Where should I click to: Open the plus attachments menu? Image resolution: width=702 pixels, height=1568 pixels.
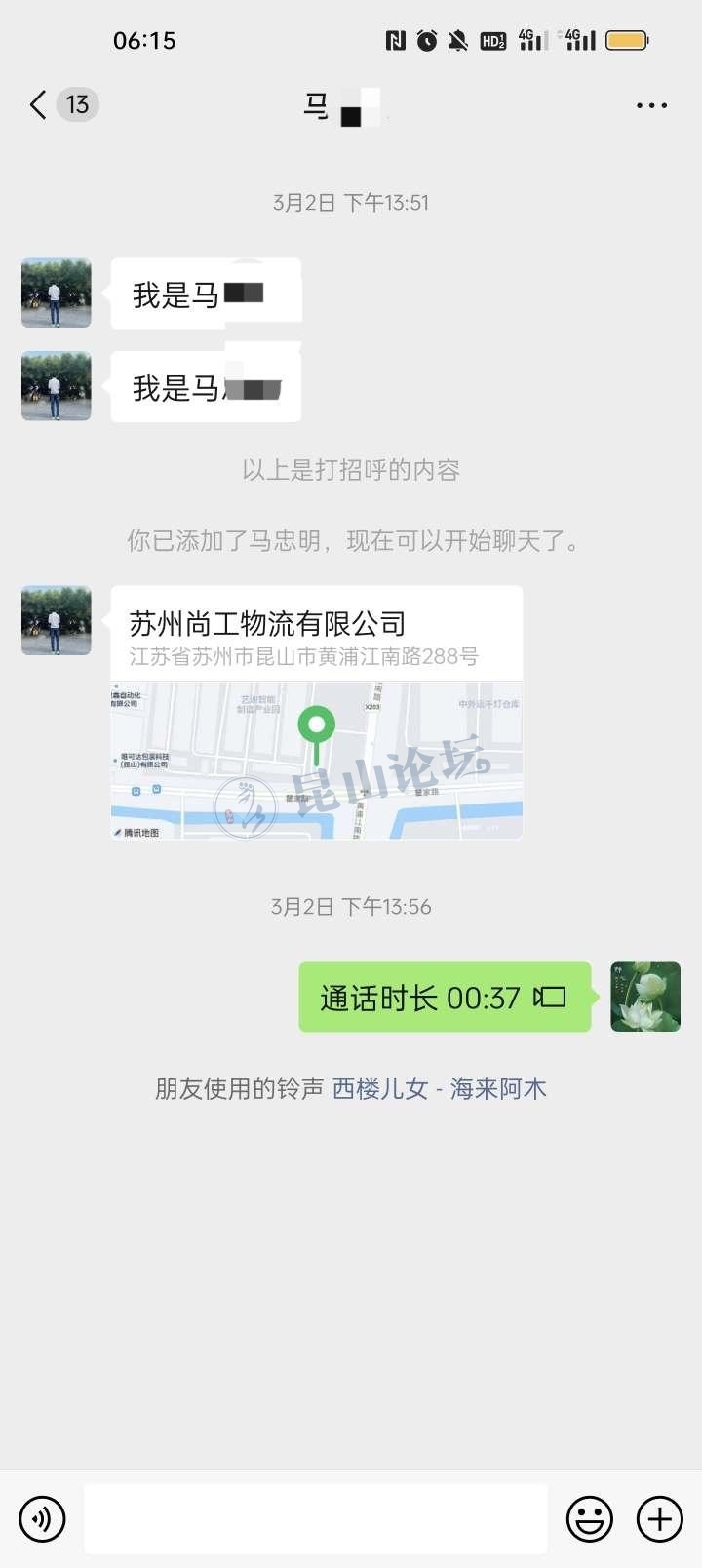point(660,1518)
